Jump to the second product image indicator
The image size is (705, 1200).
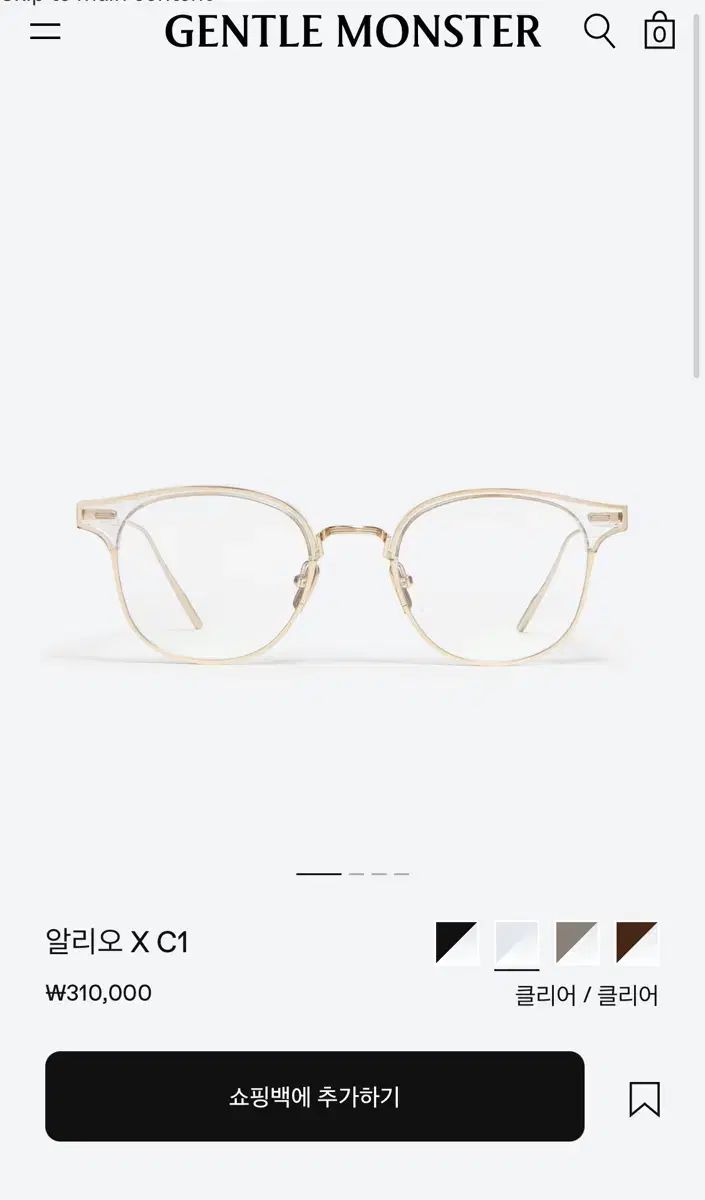[356, 874]
